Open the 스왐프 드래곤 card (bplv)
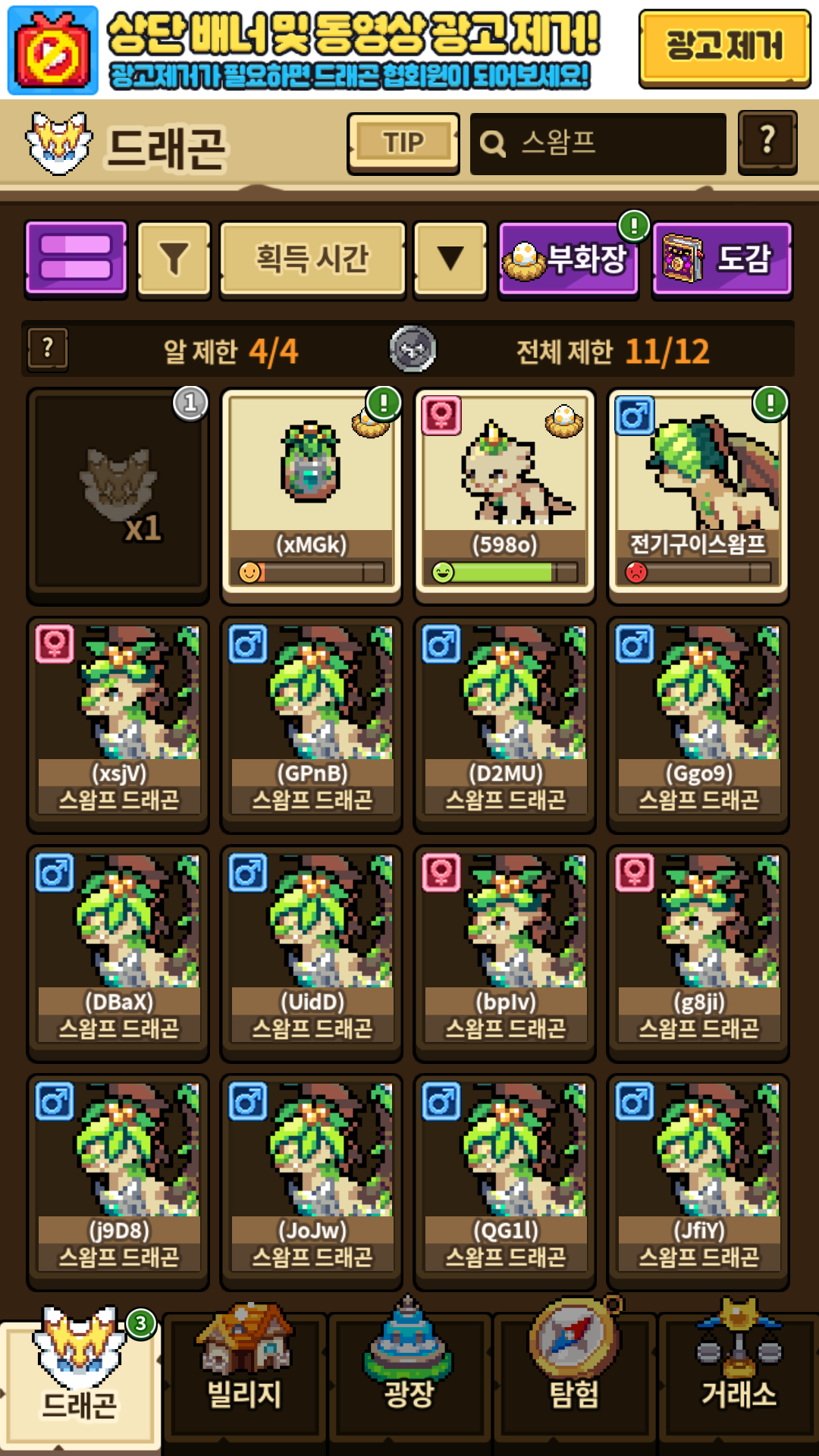Viewport: 819px width, 1456px height. 505,952
